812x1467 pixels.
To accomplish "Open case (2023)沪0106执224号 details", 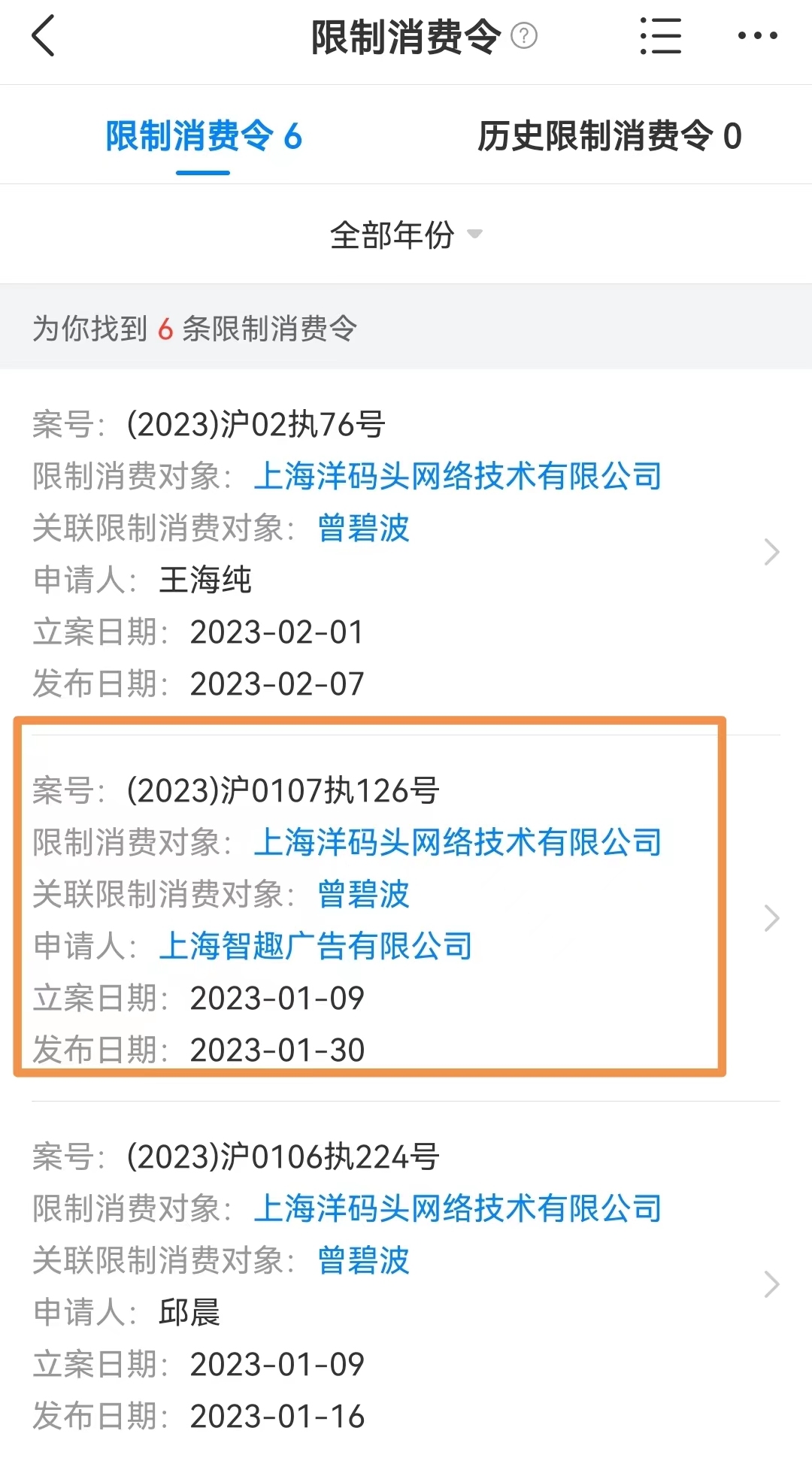I will pyautogui.click(x=771, y=1284).
